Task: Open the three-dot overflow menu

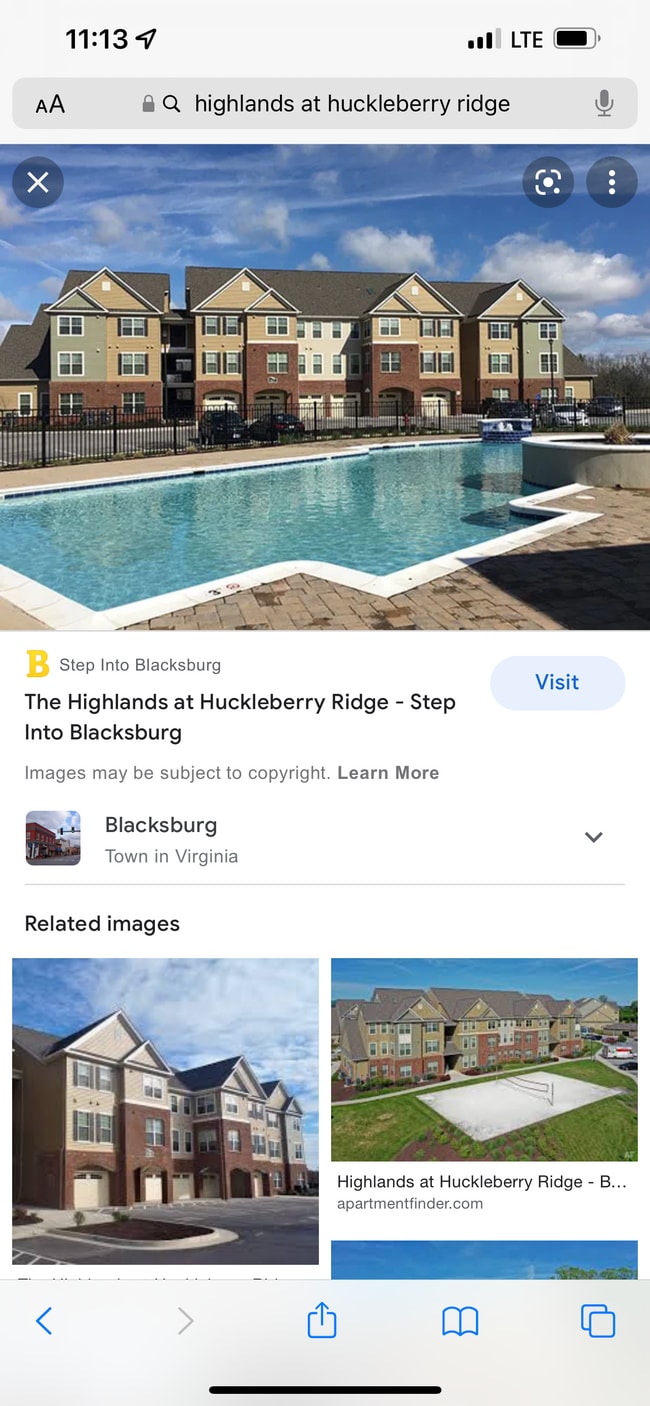Action: coord(611,182)
